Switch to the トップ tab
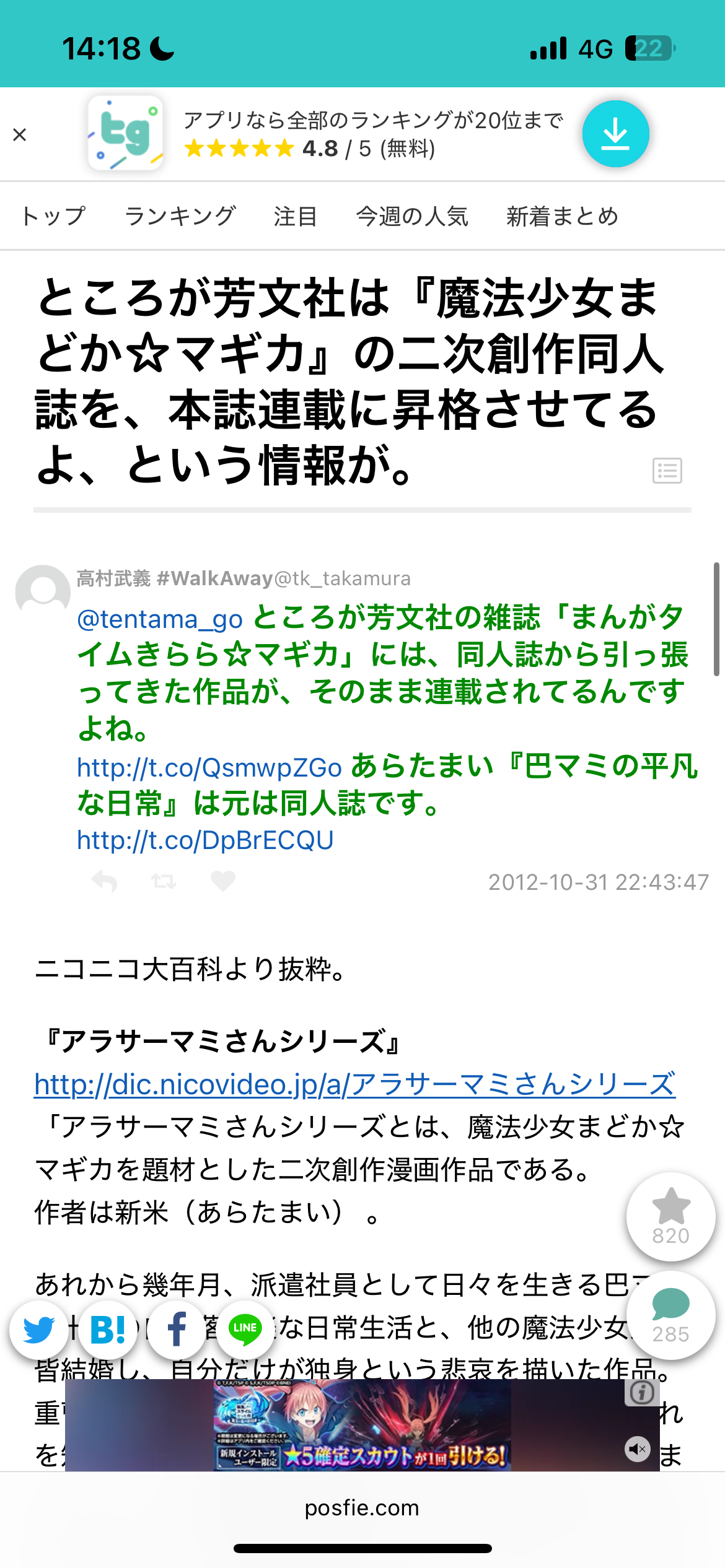The image size is (725, 1568). point(53,216)
